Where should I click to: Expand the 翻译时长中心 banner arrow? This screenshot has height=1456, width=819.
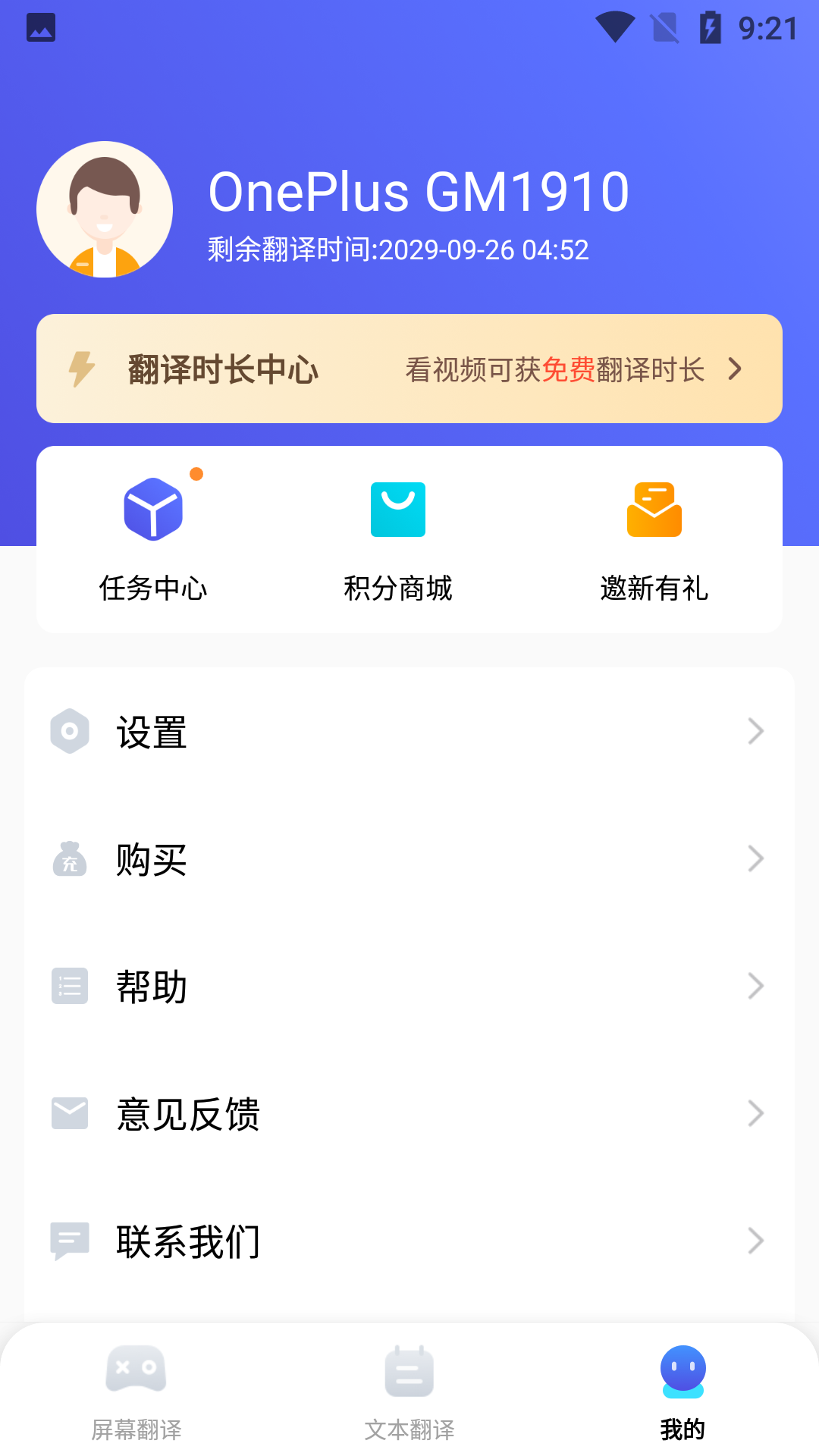coord(734,369)
